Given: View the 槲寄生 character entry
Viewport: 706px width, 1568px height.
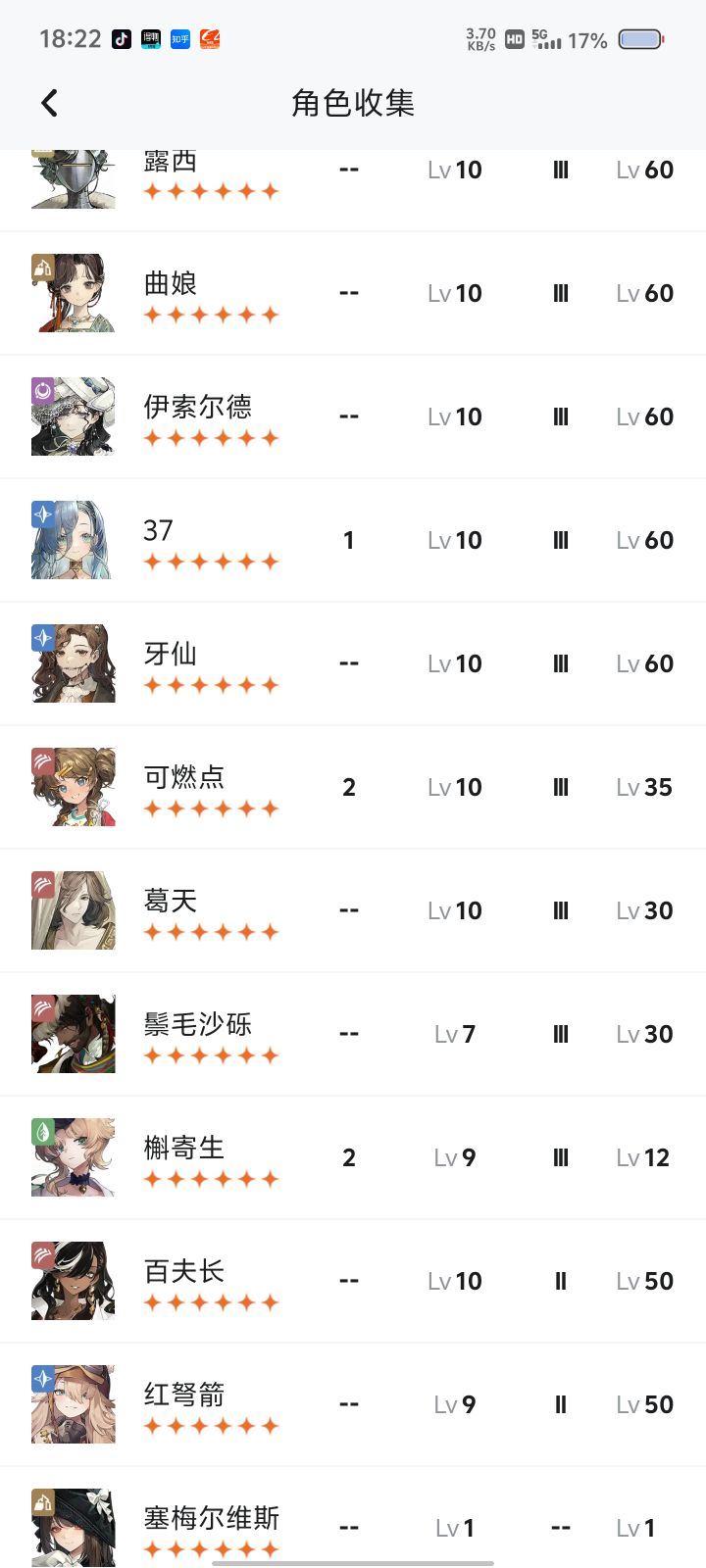Looking at the screenshot, I should 353,1157.
